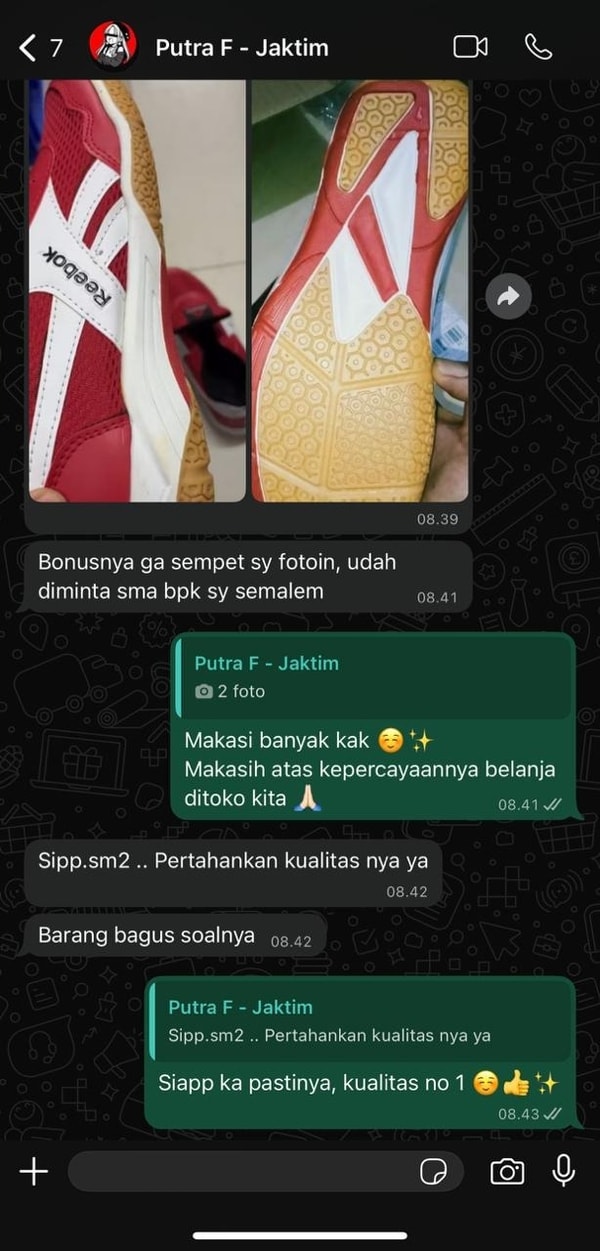This screenshot has height=1251, width=600.
Task: Forward the shoe photos
Action: 509,296
